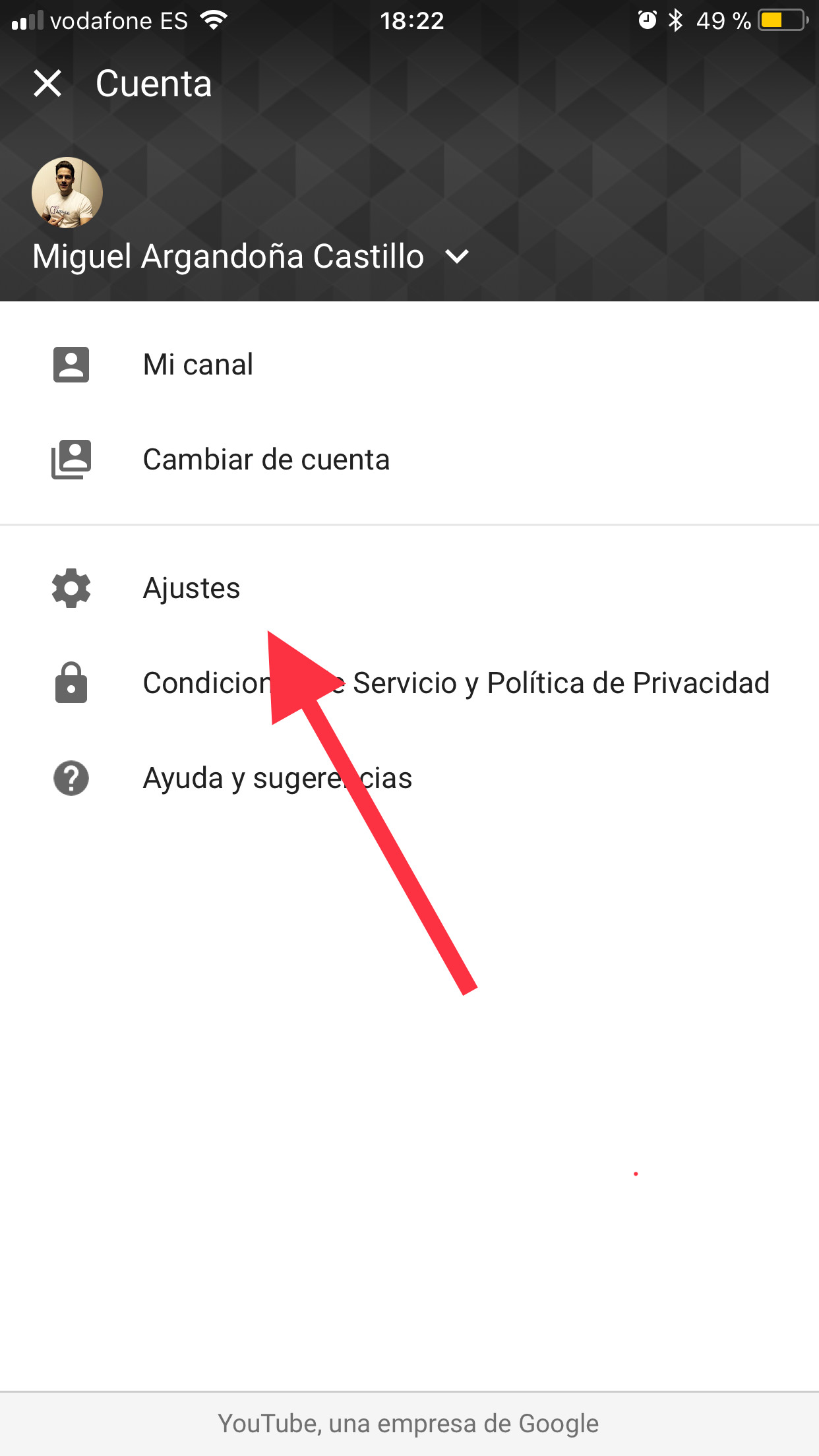This screenshot has height=1456, width=819.
Task: Tap the clock showing 18:22
Action: 413,20
